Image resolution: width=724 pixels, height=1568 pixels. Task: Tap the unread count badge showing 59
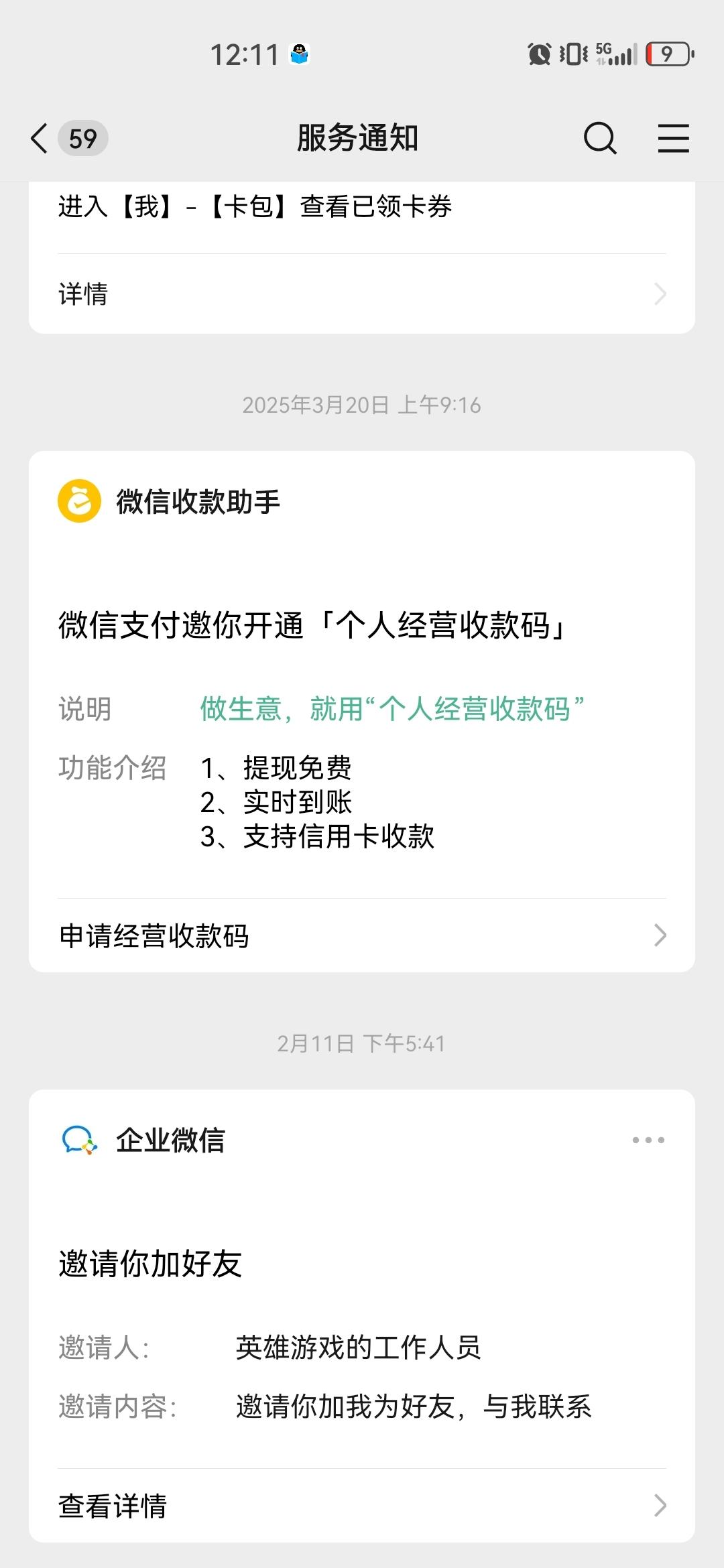80,138
